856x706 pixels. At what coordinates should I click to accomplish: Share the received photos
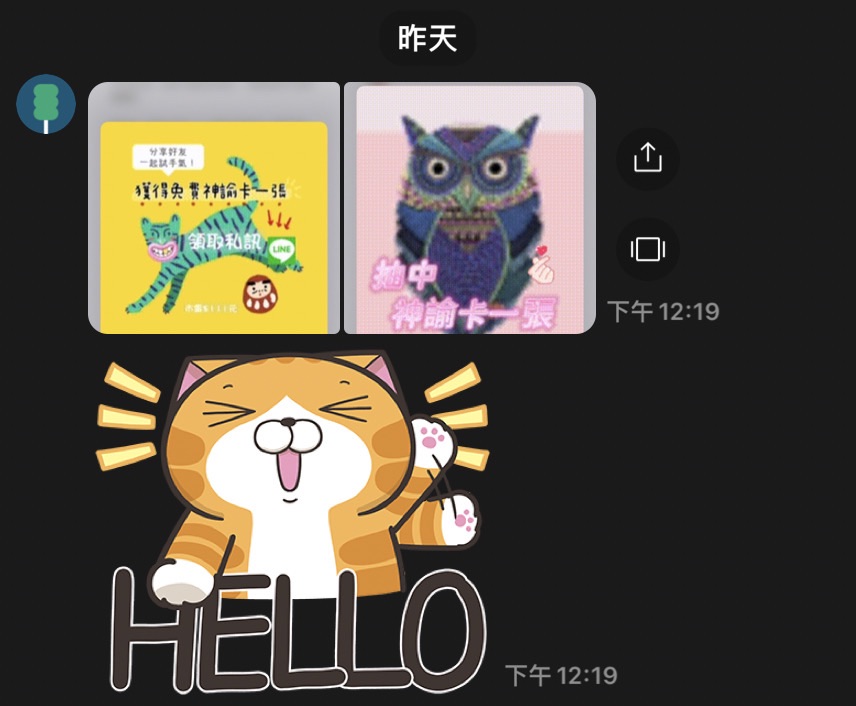click(x=648, y=158)
